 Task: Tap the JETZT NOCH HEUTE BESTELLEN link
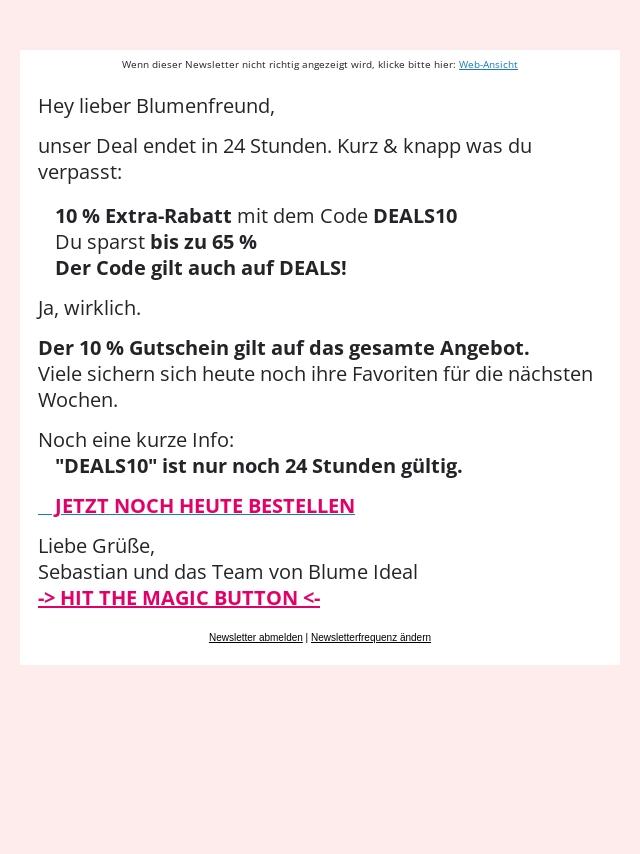click(204, 506)
